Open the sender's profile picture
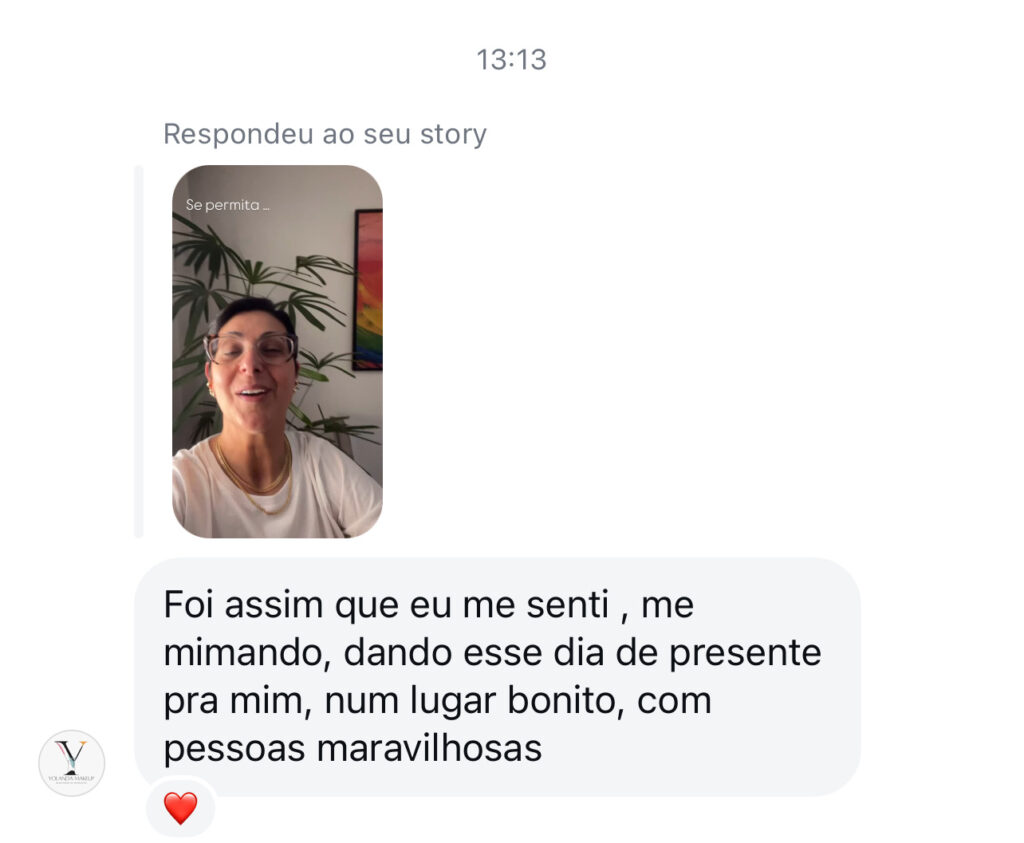The width and height of the screenshot is (1024, 843). [x=71, y=762]
